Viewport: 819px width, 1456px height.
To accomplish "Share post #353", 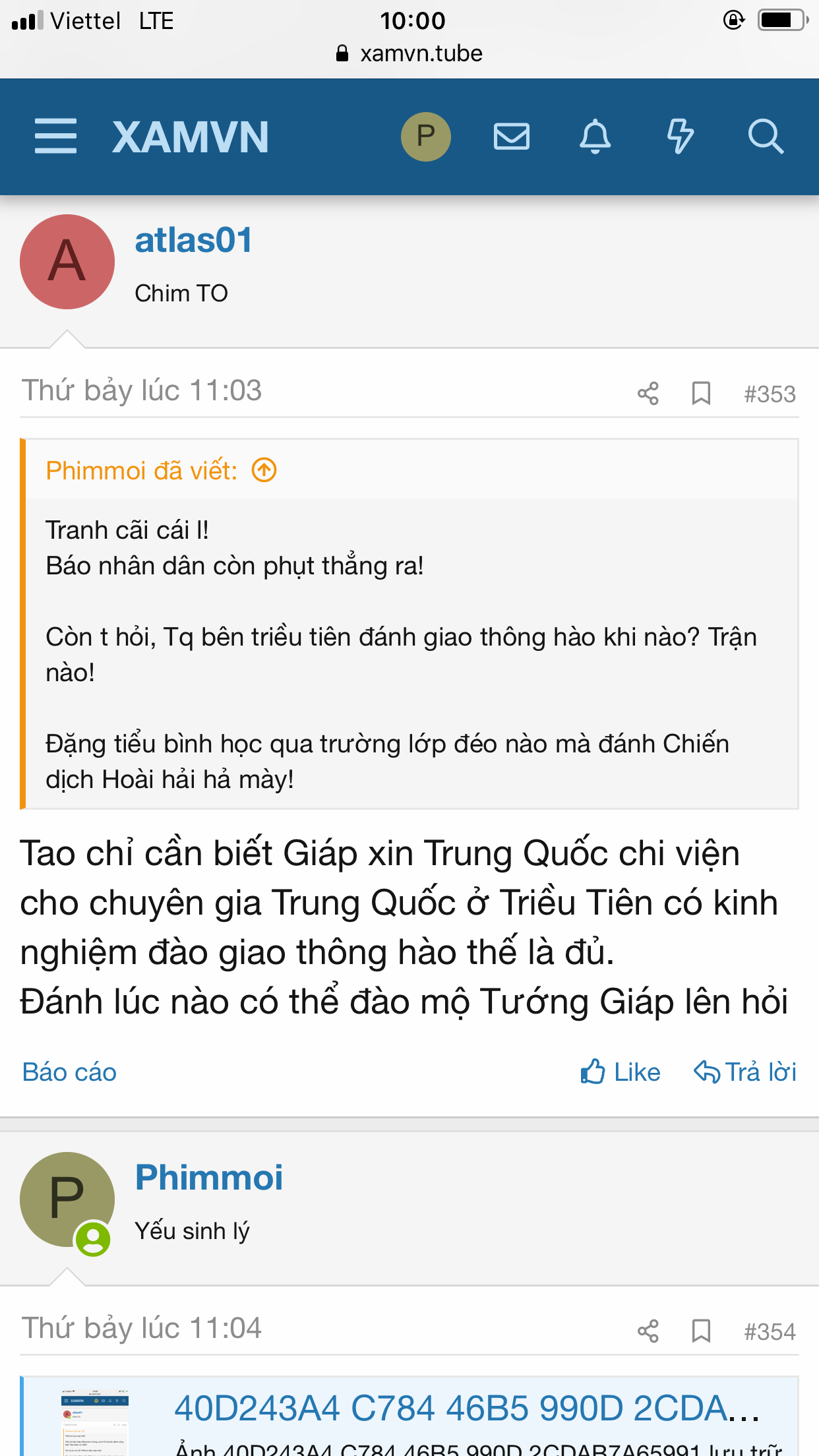I will pos(648,394).
